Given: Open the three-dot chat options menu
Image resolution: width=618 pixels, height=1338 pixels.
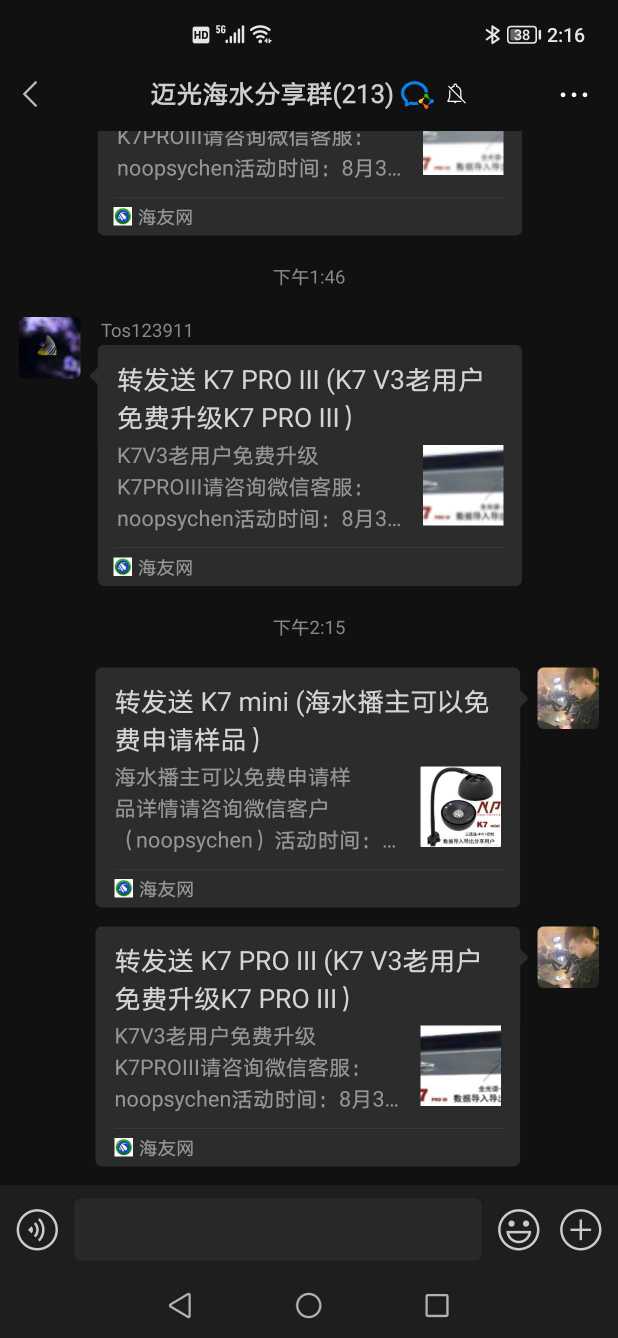Looking at the screenshot, I should (x=573, y=95).
